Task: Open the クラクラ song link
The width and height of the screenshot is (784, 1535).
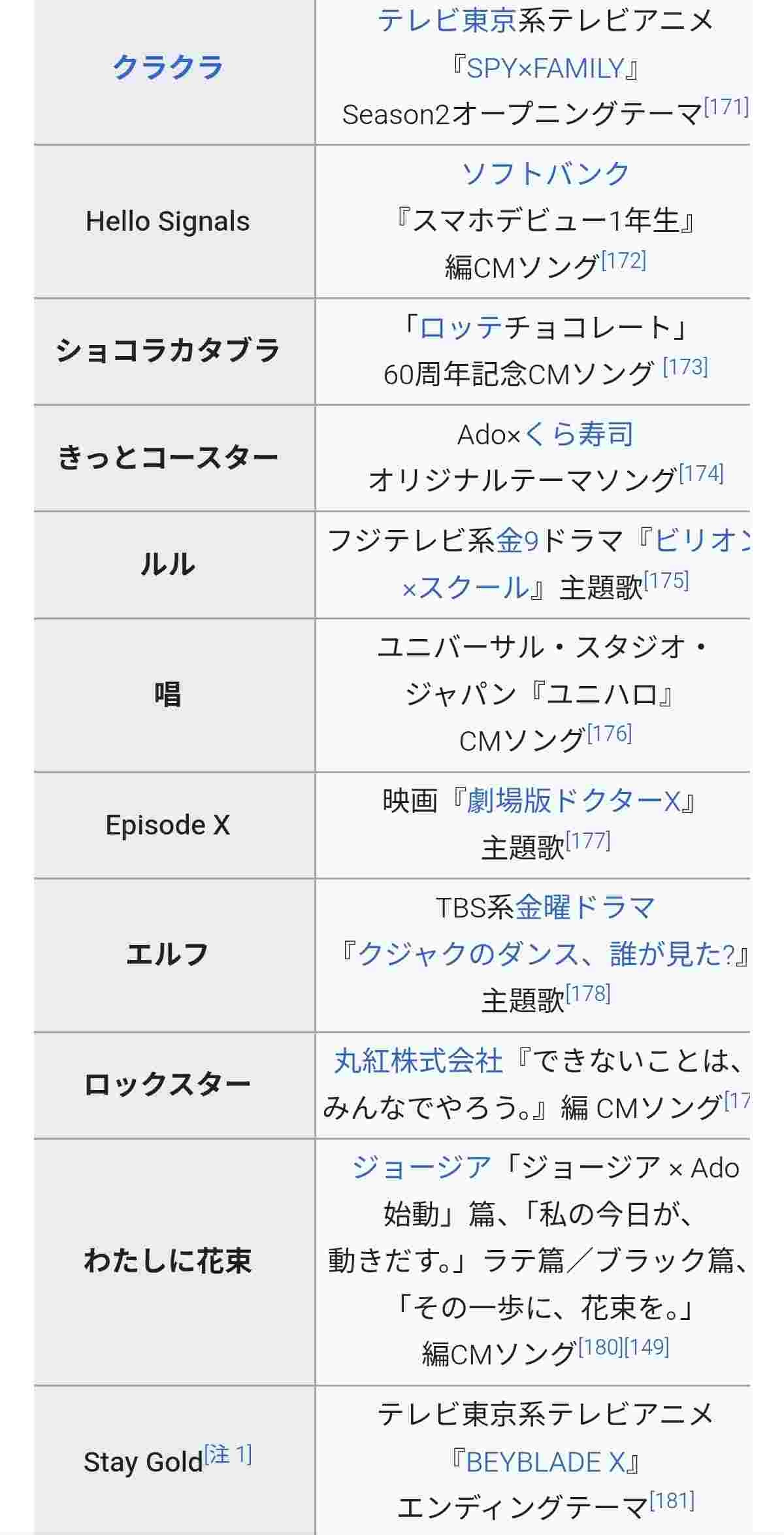Action: tap(168, 67)
